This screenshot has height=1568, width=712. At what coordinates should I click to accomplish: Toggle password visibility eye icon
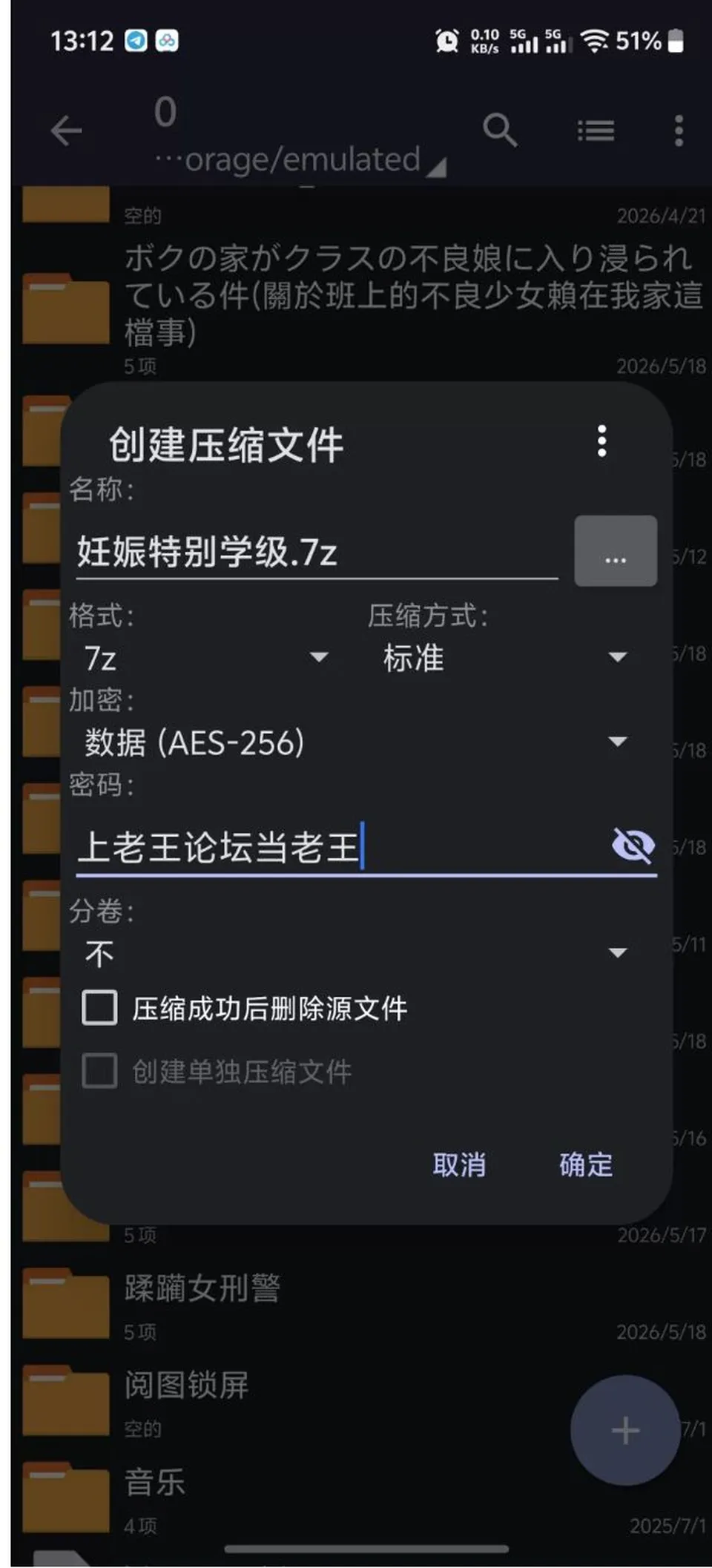(x=633, y=846)
